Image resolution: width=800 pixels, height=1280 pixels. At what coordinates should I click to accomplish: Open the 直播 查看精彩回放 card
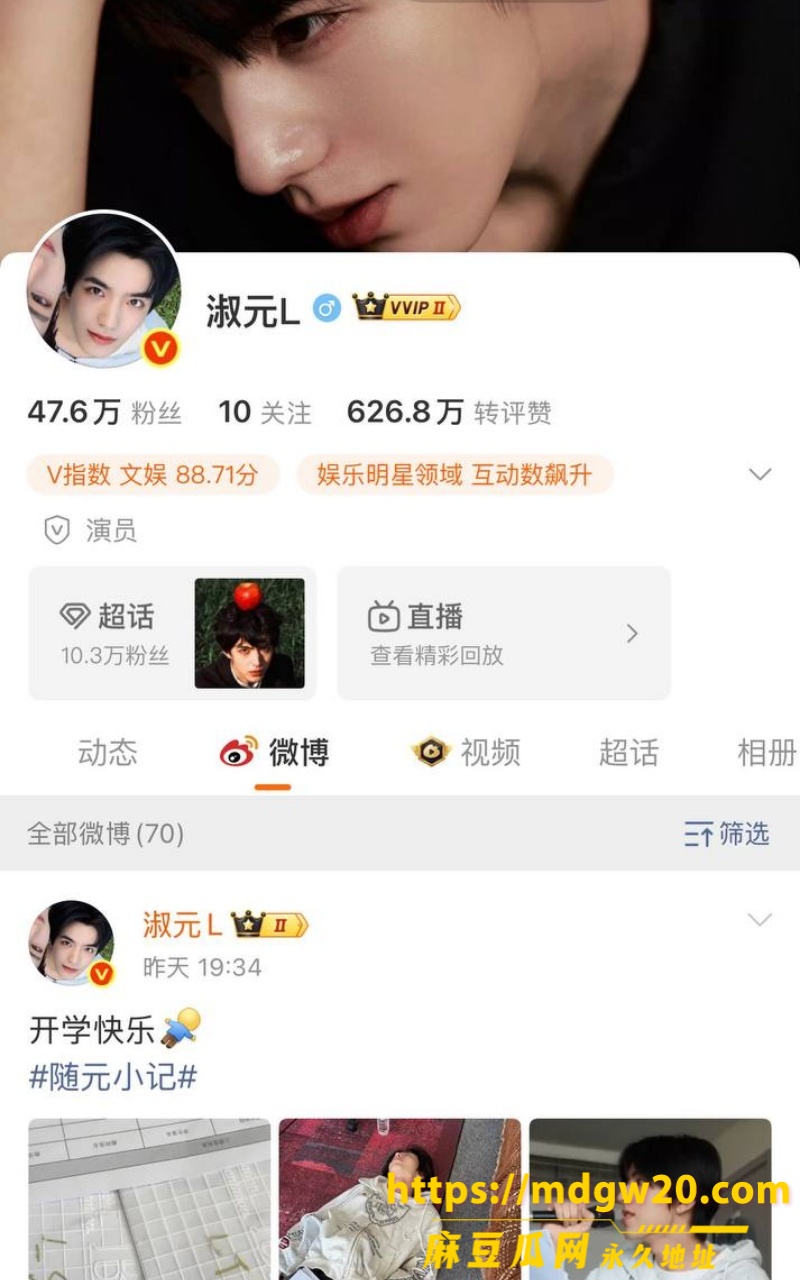coord(503,633)
